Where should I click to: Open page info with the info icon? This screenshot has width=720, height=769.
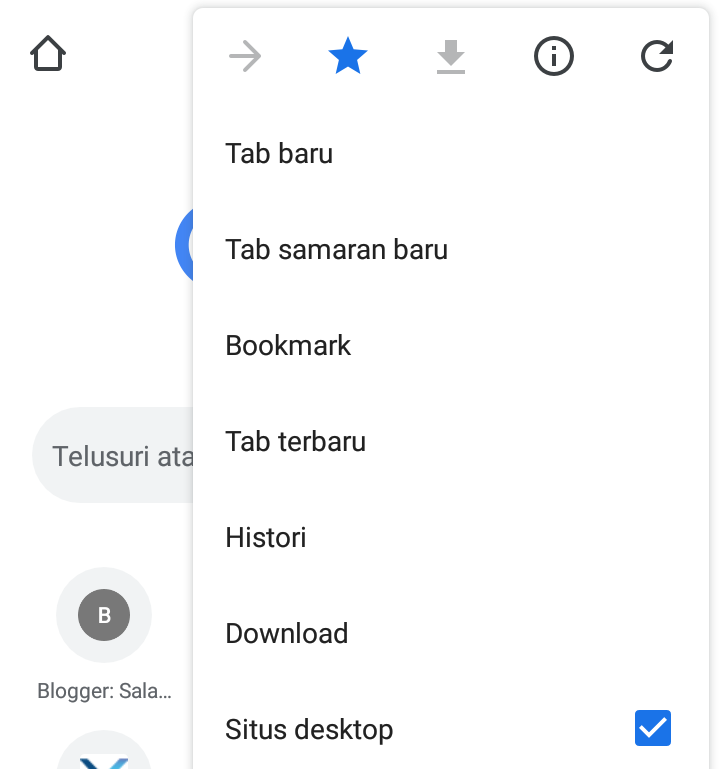(553, 57)
